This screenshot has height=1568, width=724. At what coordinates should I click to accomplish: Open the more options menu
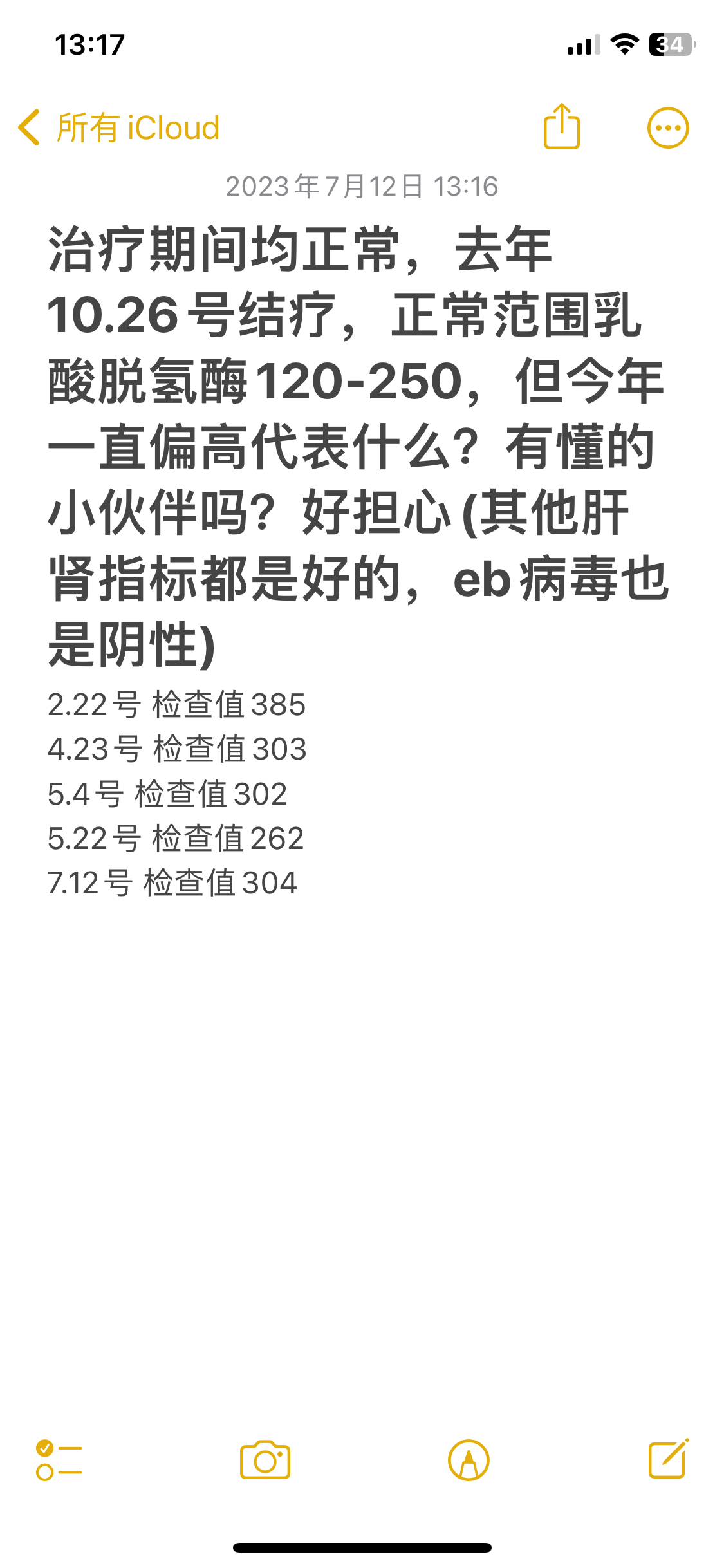coord(668,127)
